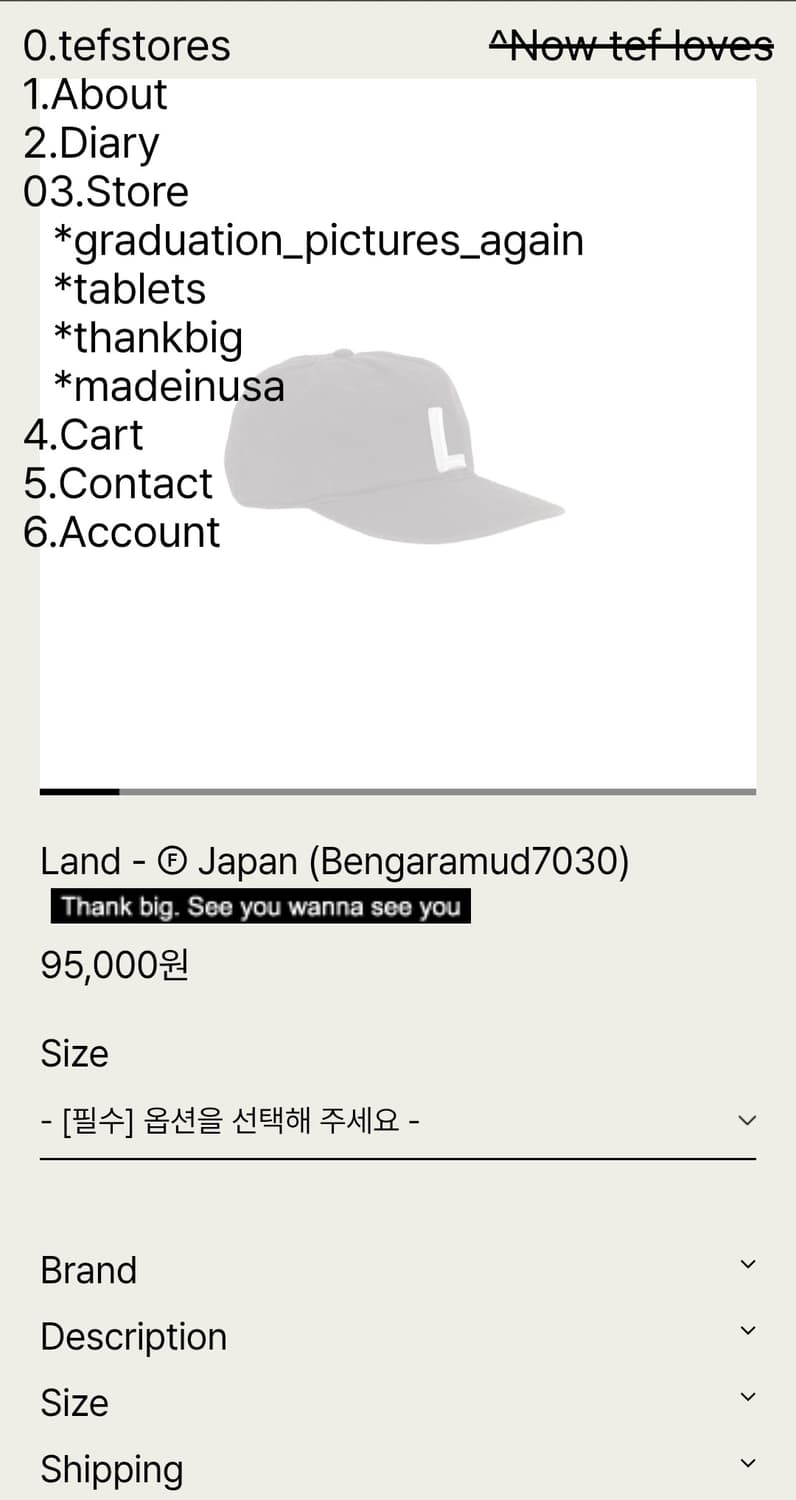The width and height of the screenshot is (796, 1500).
Task: Open the tefstores home link
Action: coord(126,45)
